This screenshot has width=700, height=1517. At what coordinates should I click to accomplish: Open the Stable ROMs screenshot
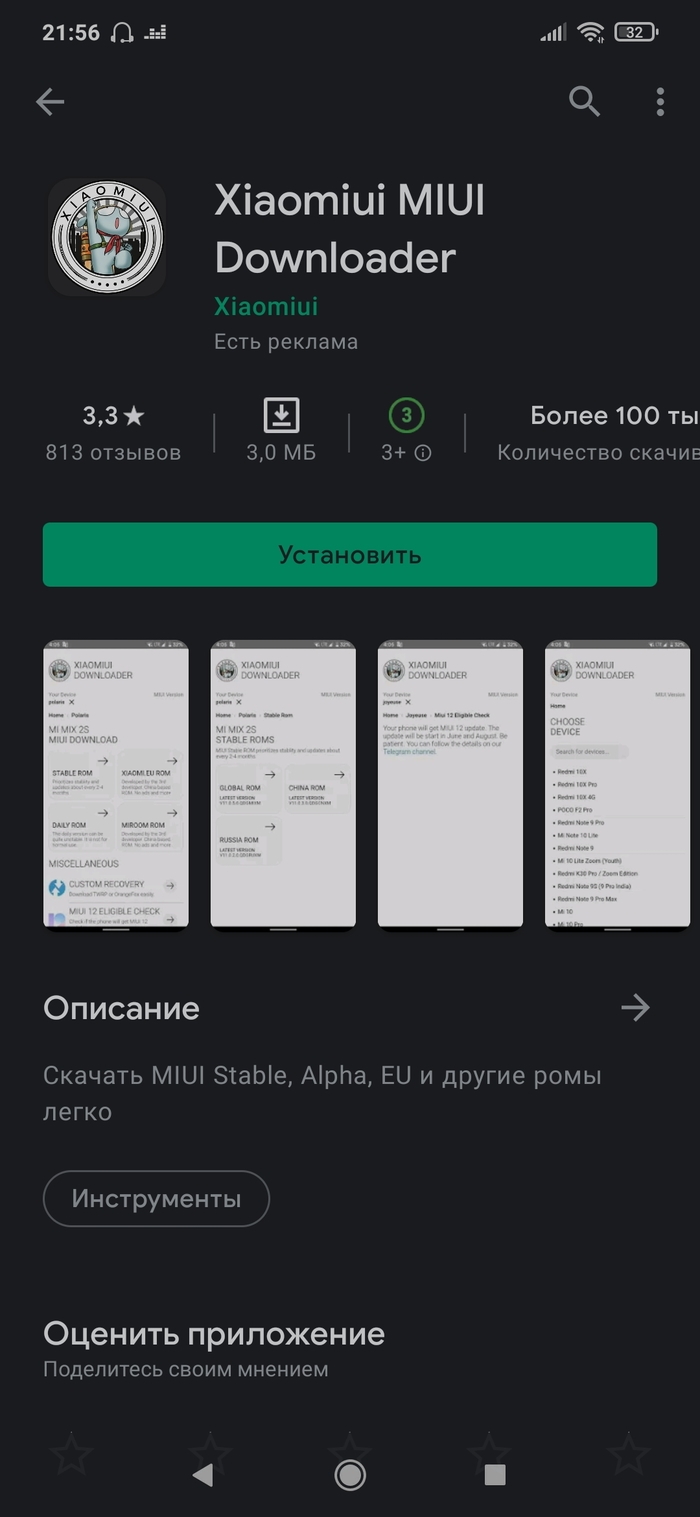[283, 785]
